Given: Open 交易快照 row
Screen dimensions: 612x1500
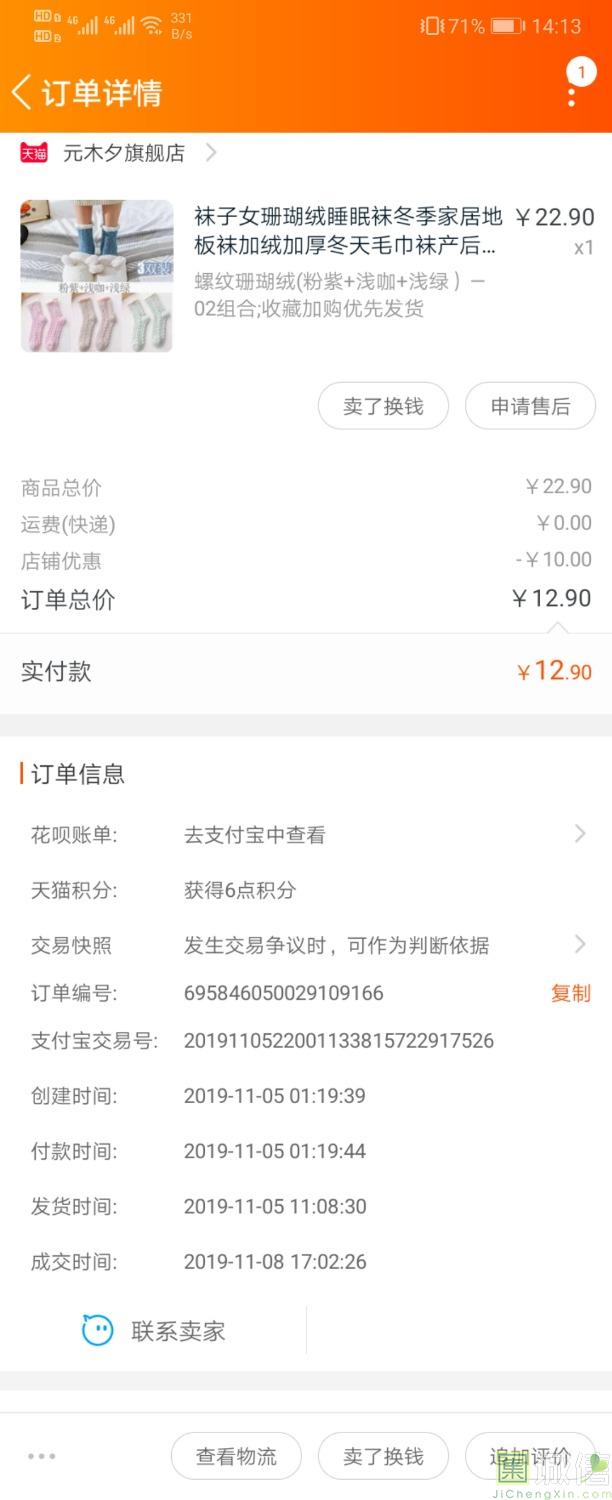Looking at the screenshot, I should pyautogui.click(x=306, y=945).
